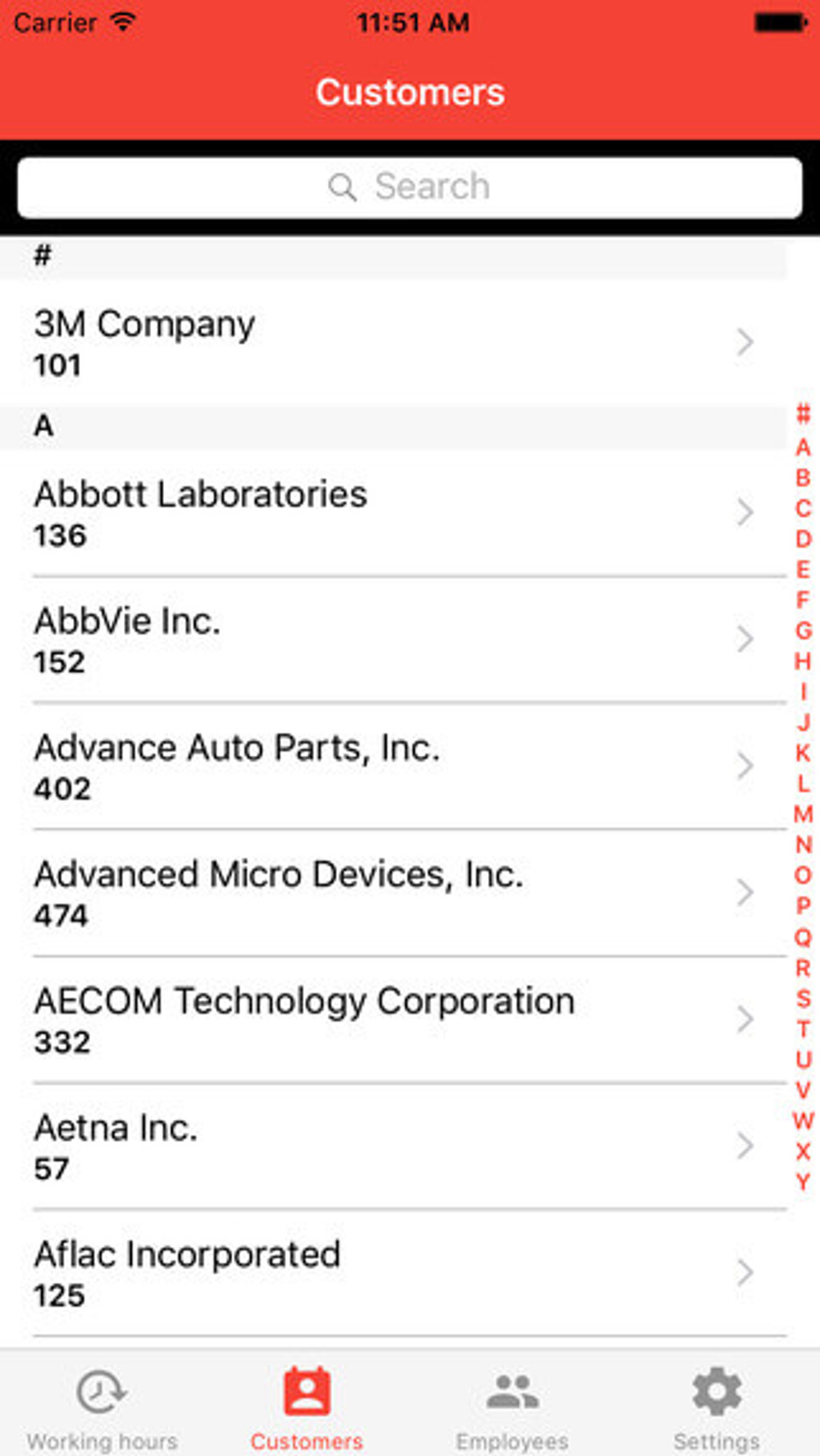Open AECOM Technology Corporation entry
The image size is (820, 1456).
(x=394, y=1019)
